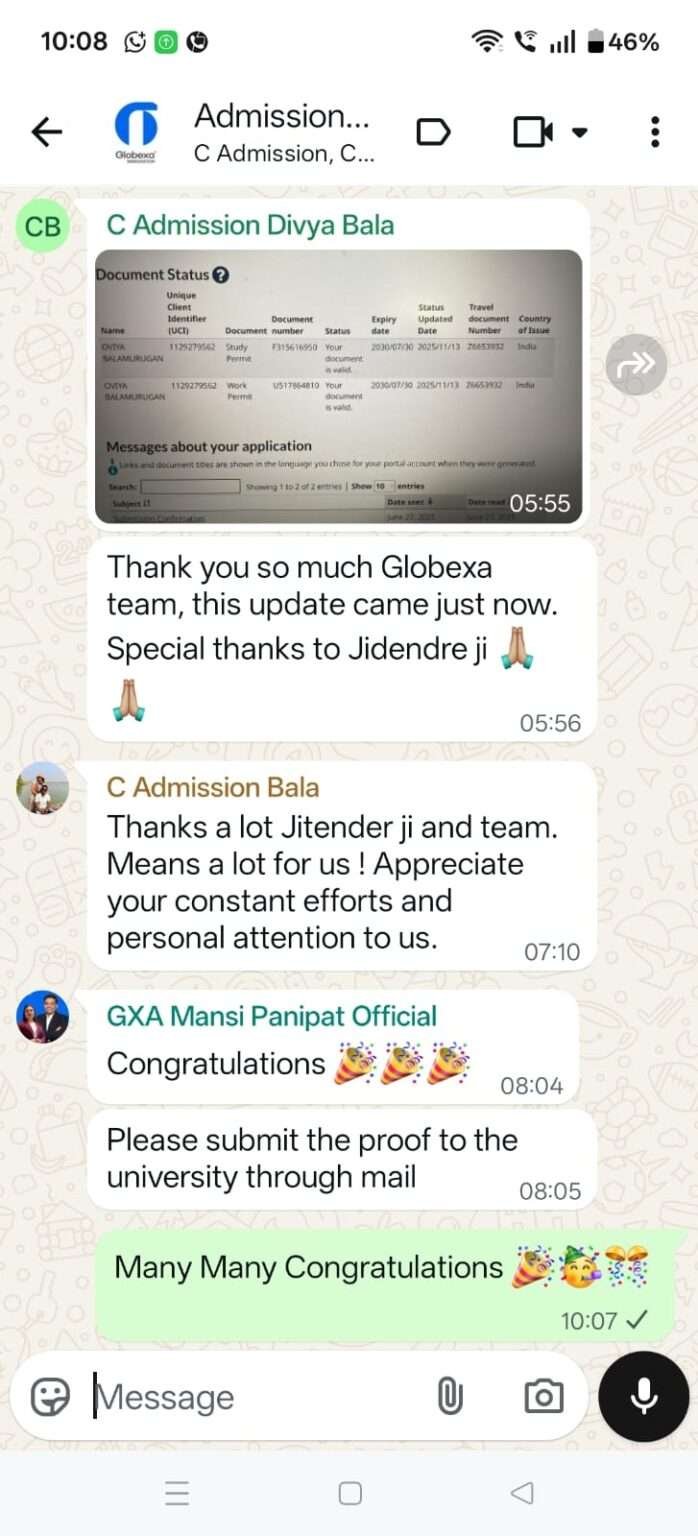Open the camera from message bar

click(x=543, y=1396)
